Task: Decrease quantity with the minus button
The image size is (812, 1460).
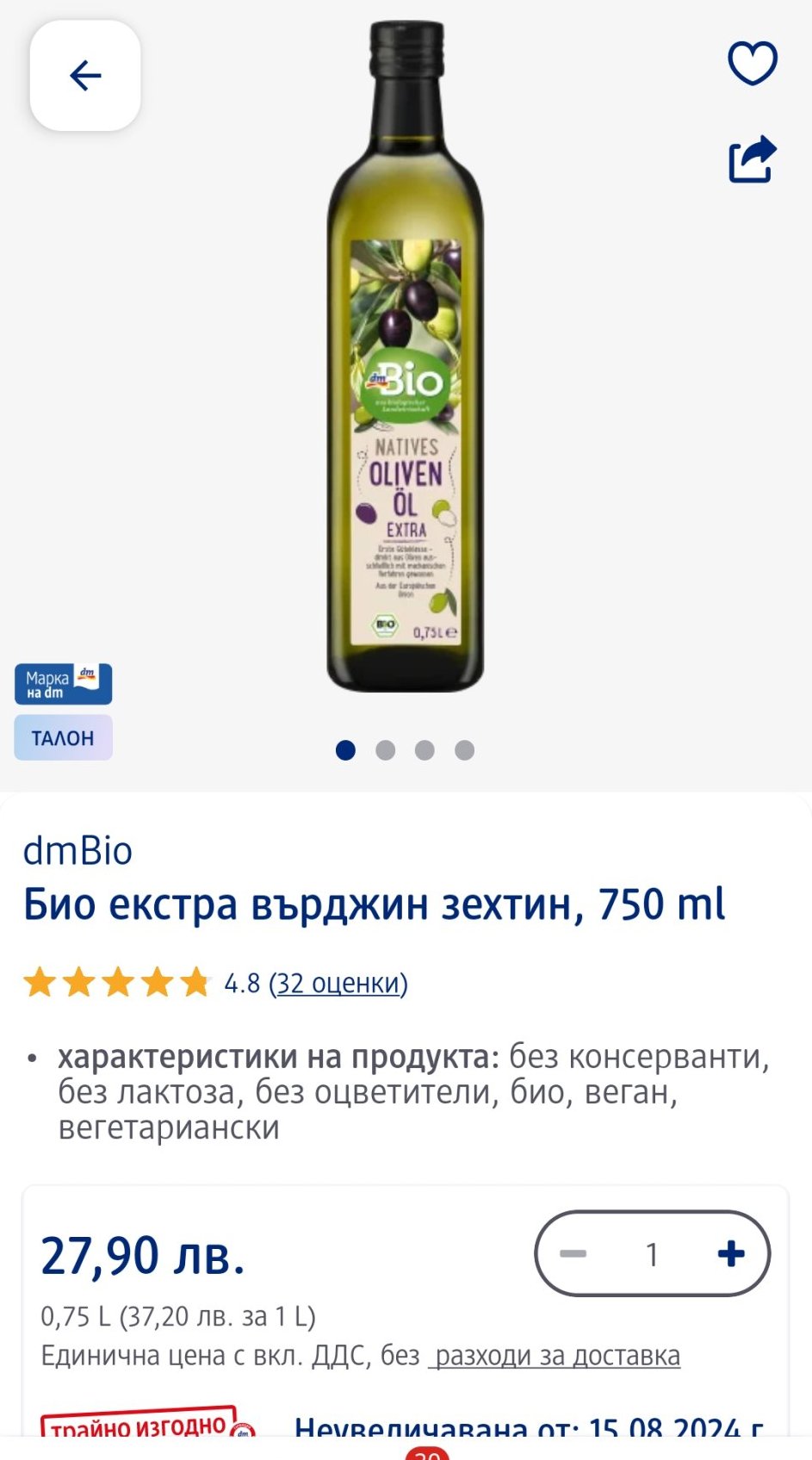Action: coord(573,1254)
